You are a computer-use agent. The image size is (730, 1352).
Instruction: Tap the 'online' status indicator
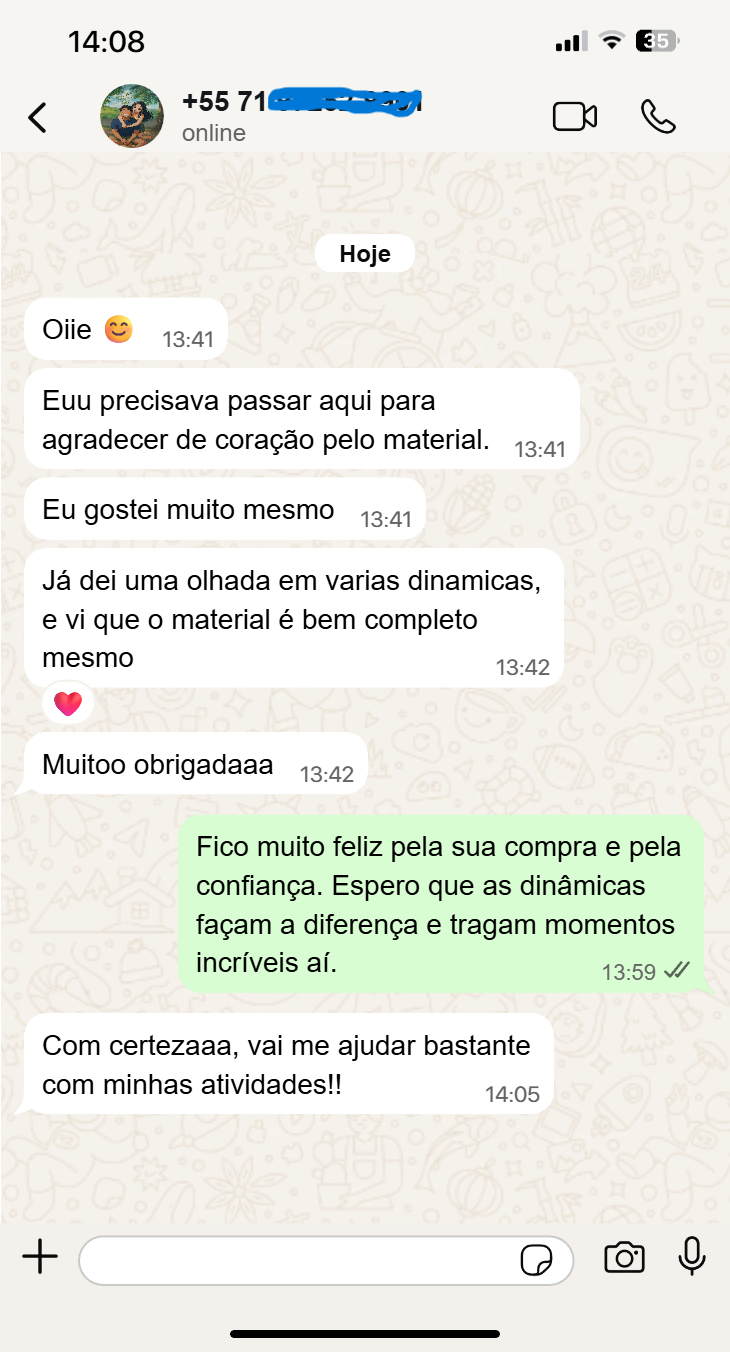213,132
